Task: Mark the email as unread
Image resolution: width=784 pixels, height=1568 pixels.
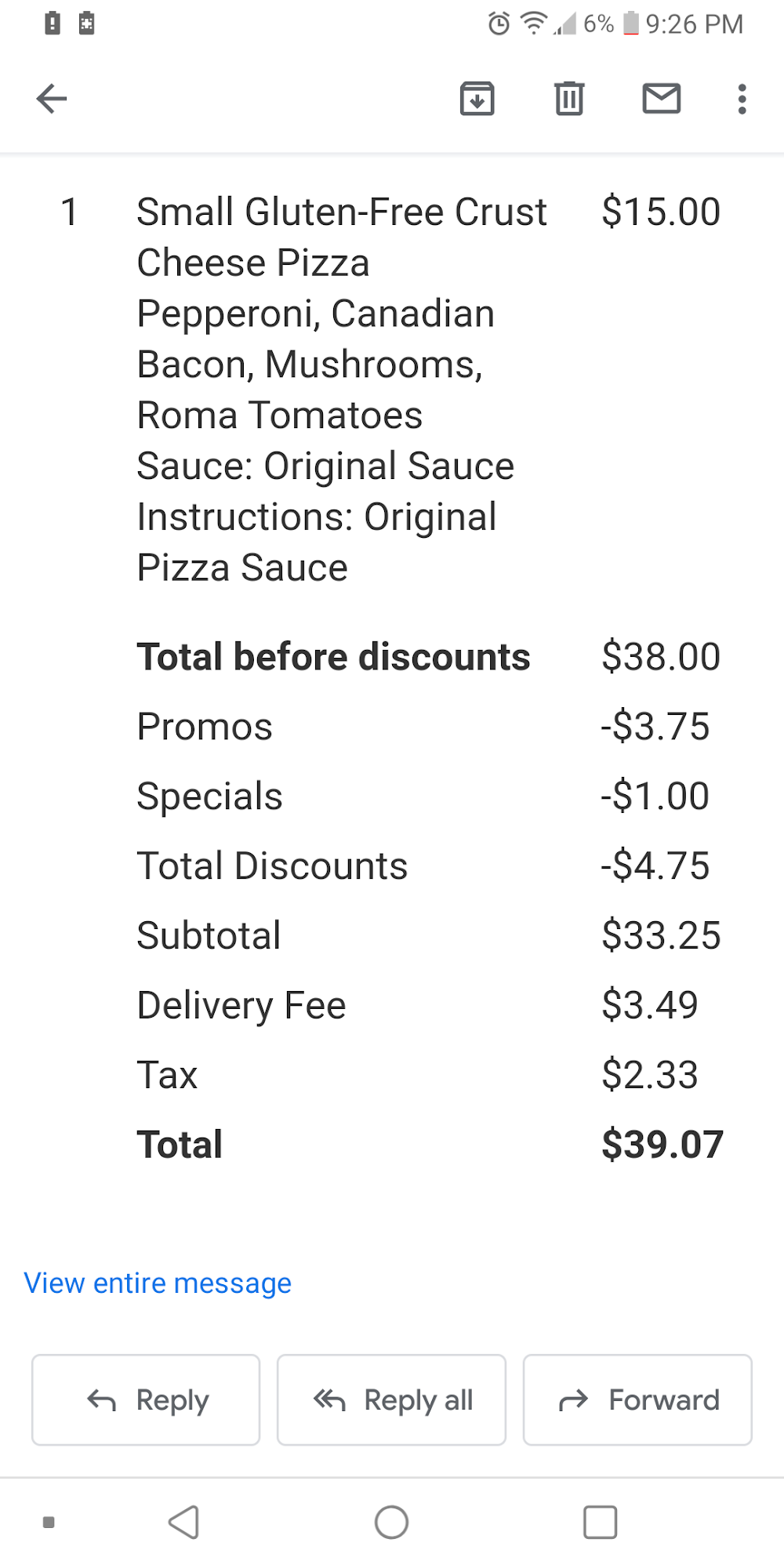Action: tap(661, 99)
